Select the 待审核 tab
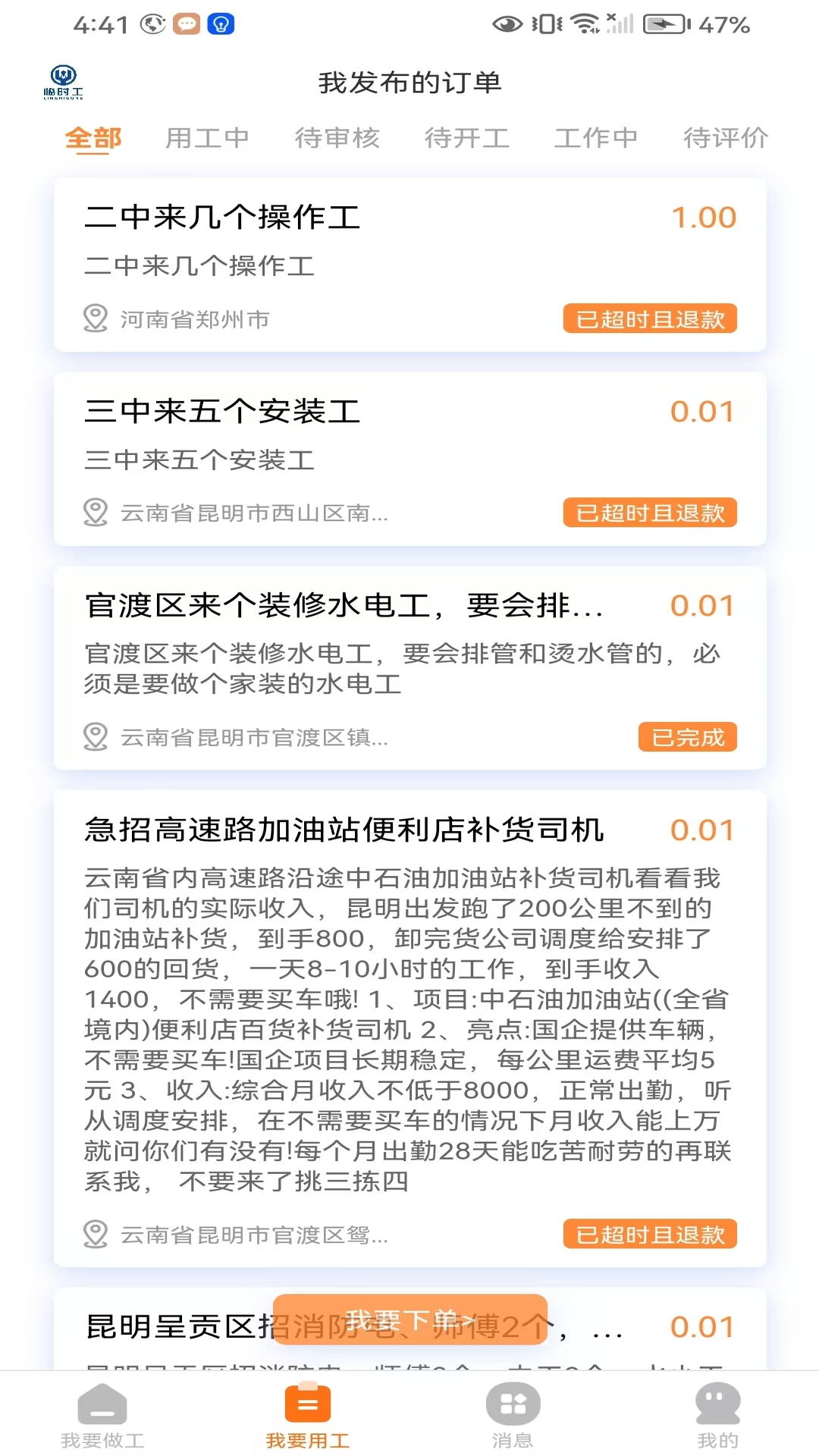The width and height of the screenshot is (819, 1456). point(337,137)
